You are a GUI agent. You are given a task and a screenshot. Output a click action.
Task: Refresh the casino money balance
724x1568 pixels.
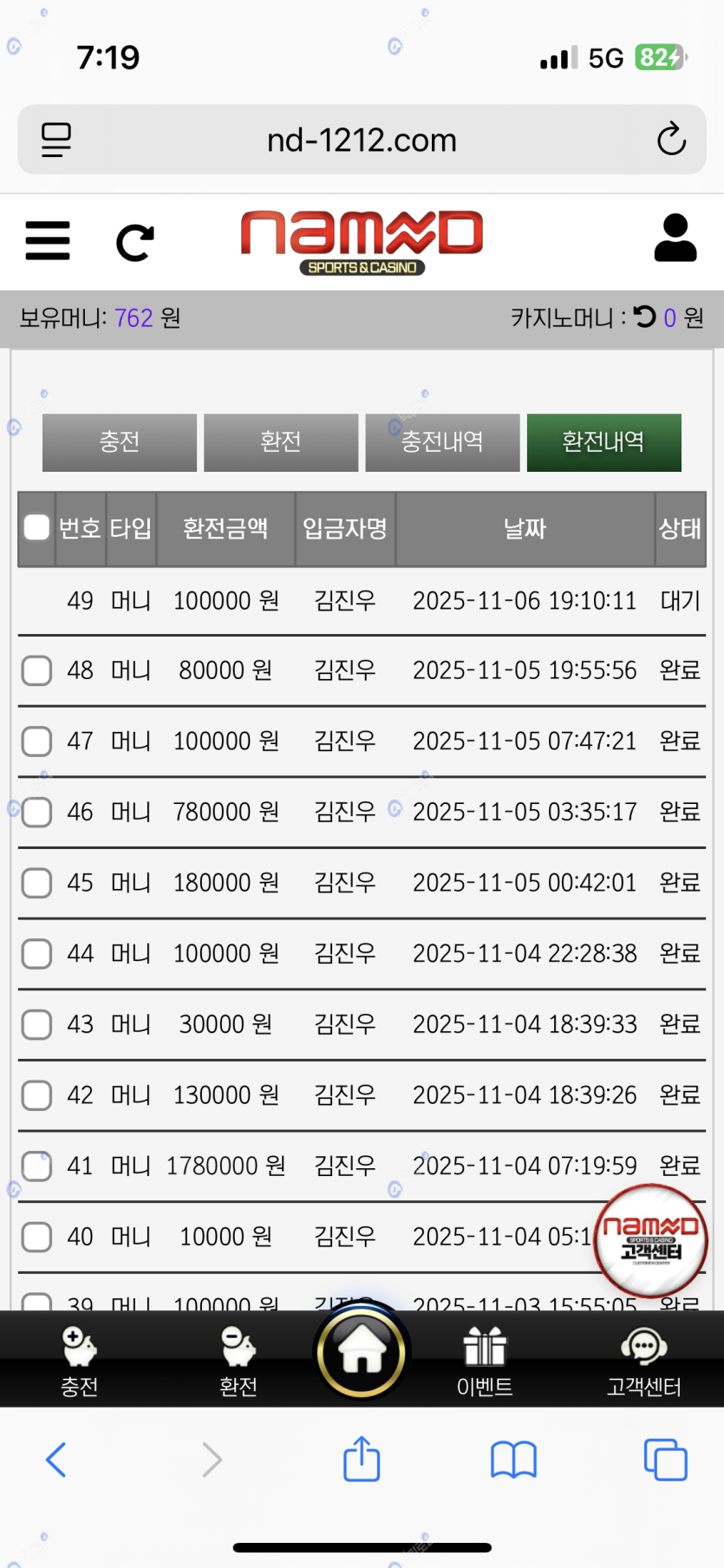(x=644, y=317)
